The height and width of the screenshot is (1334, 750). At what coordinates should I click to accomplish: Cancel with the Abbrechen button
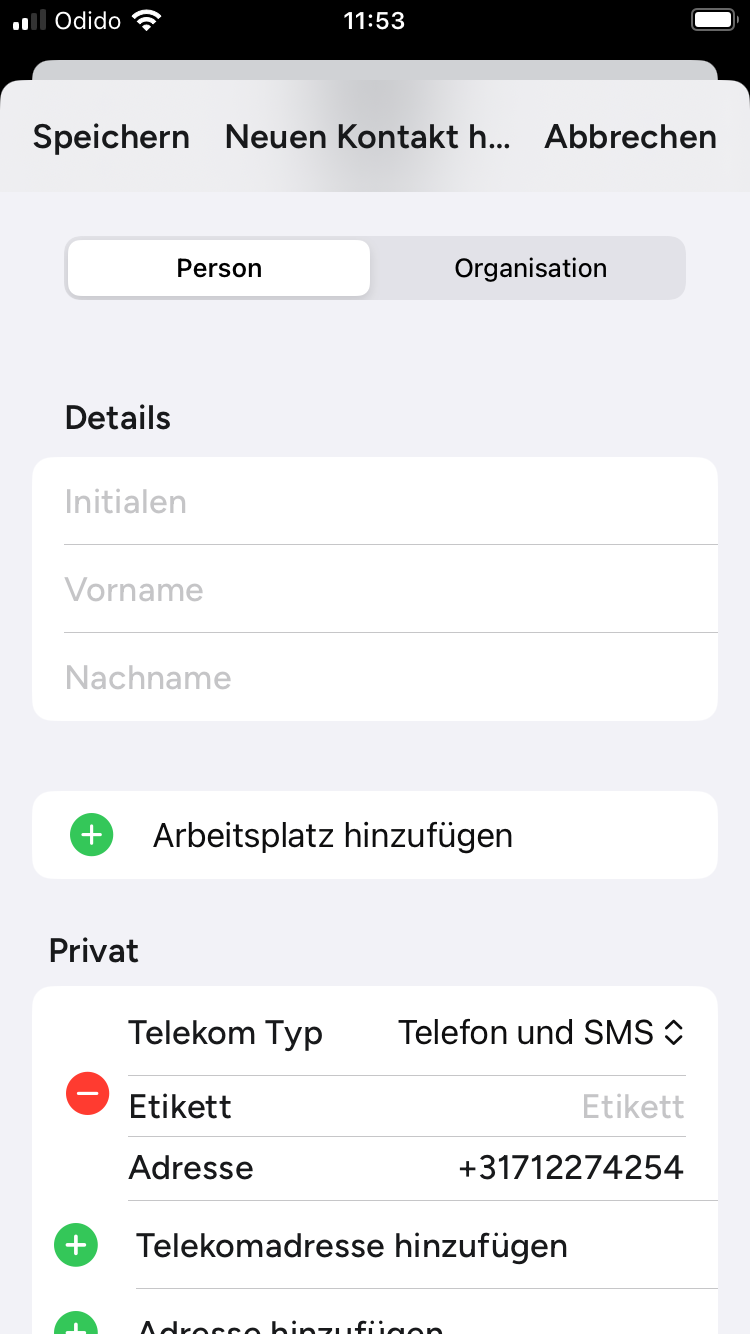(630, 137)
